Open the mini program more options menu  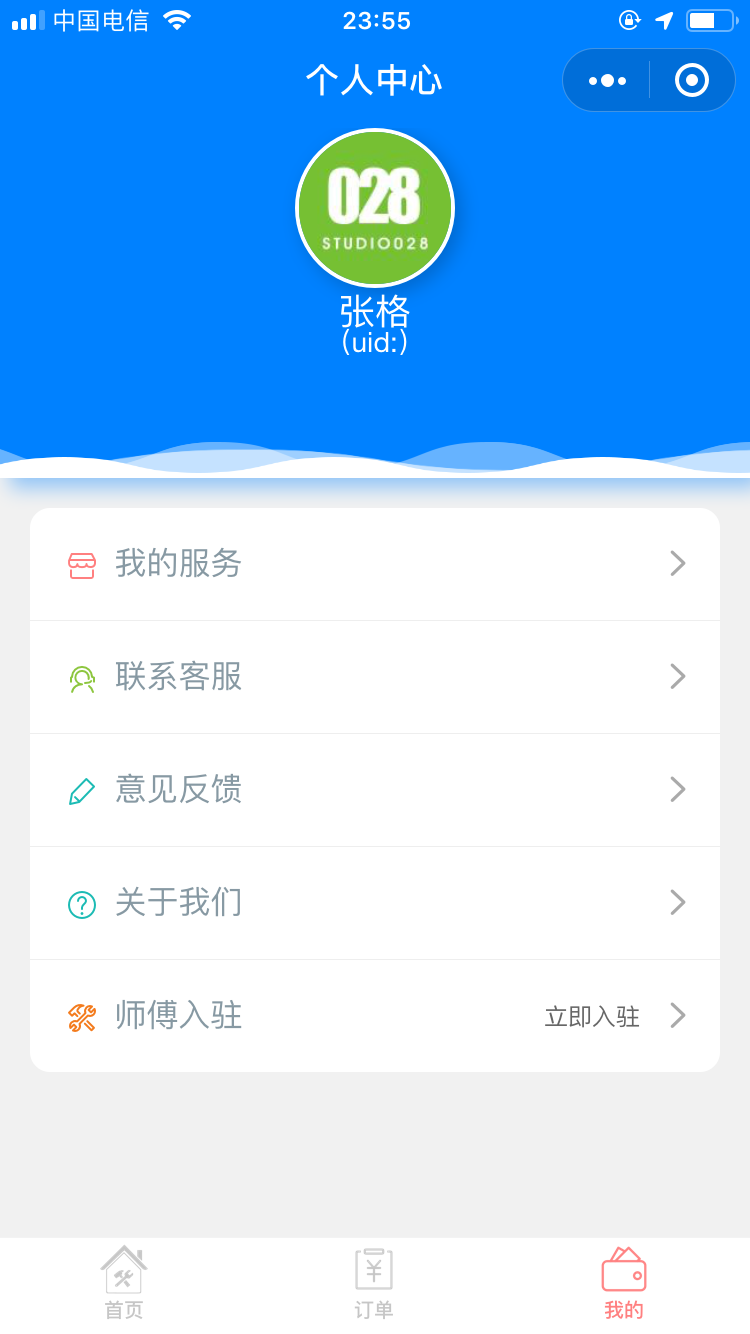click(607, 80)
